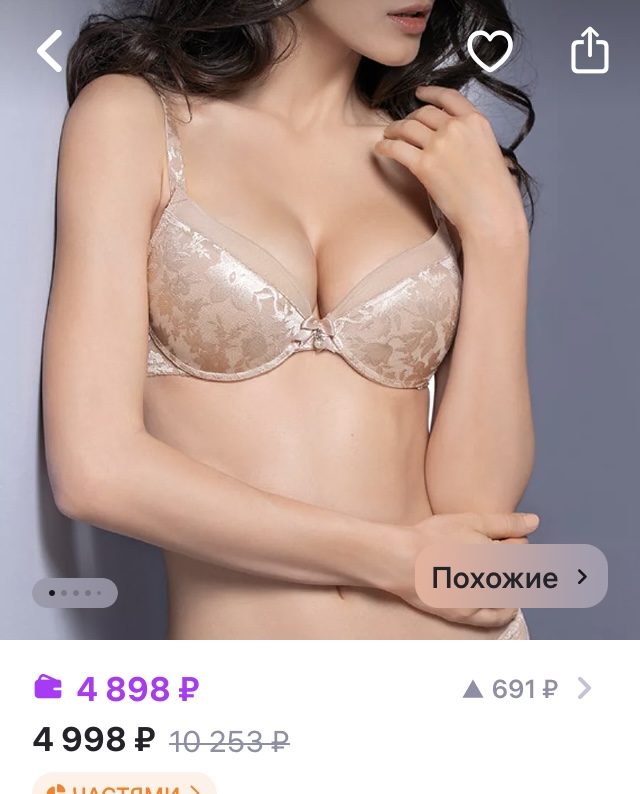Screen dimensions: 640x794
Task: Open similar items via Похожие
Action: pyautogui.click(x=510, y=577)
